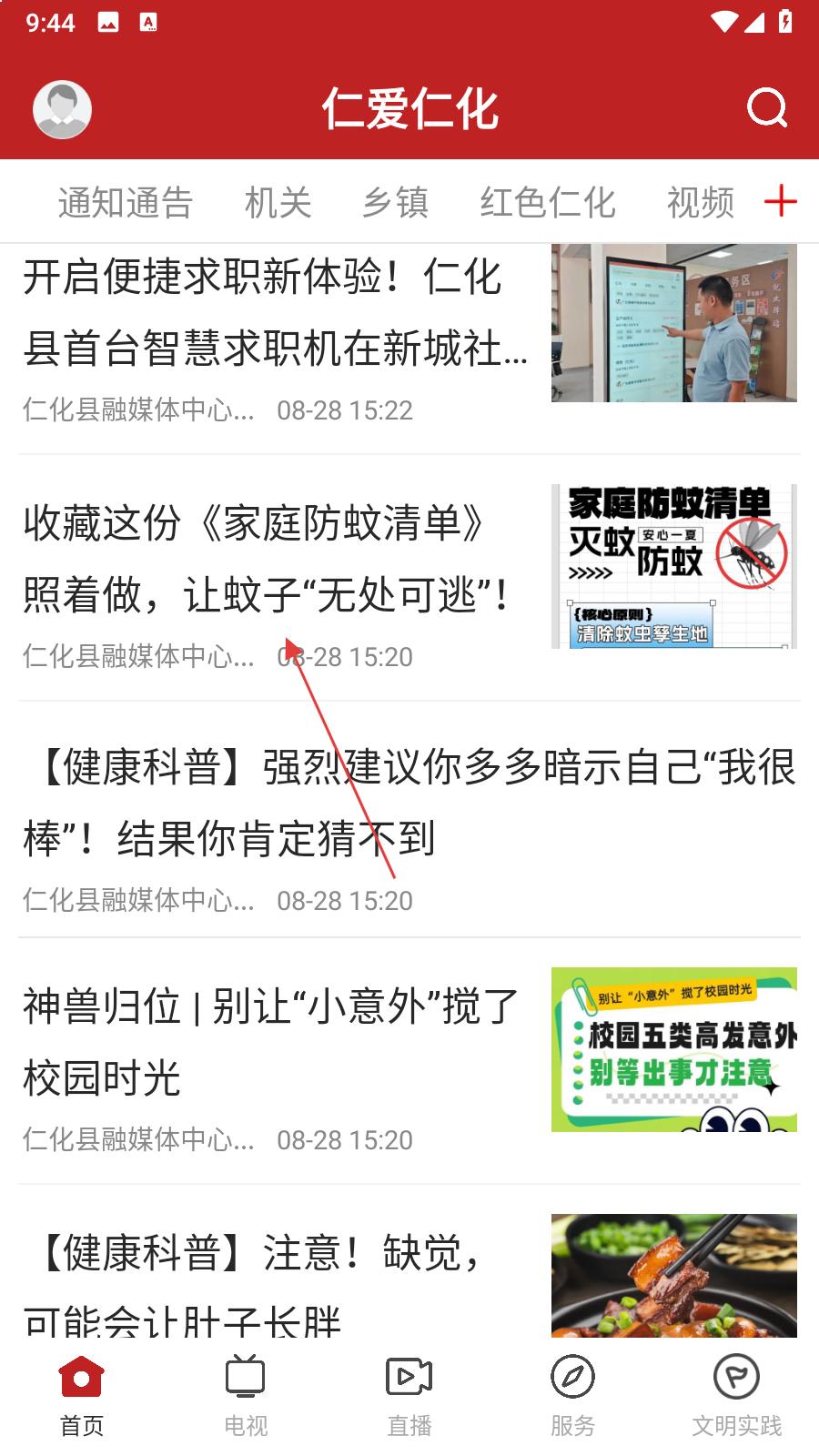The height and width of the screenshot is (1456, 819).
Task: Select the 乡镇 tab
Action: (x=395, y=202)
